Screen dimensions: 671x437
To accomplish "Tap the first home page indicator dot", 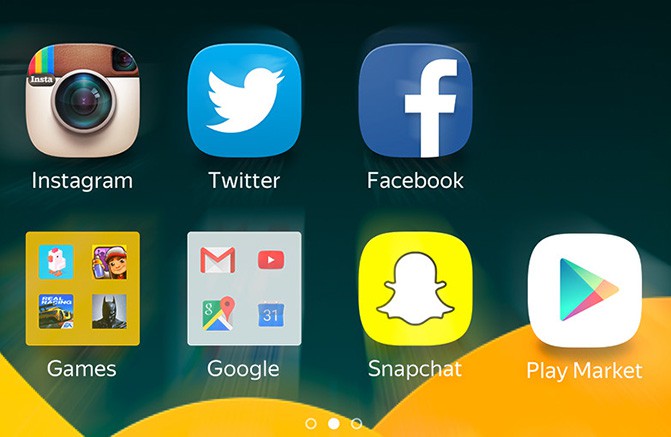I will (311, 424).
